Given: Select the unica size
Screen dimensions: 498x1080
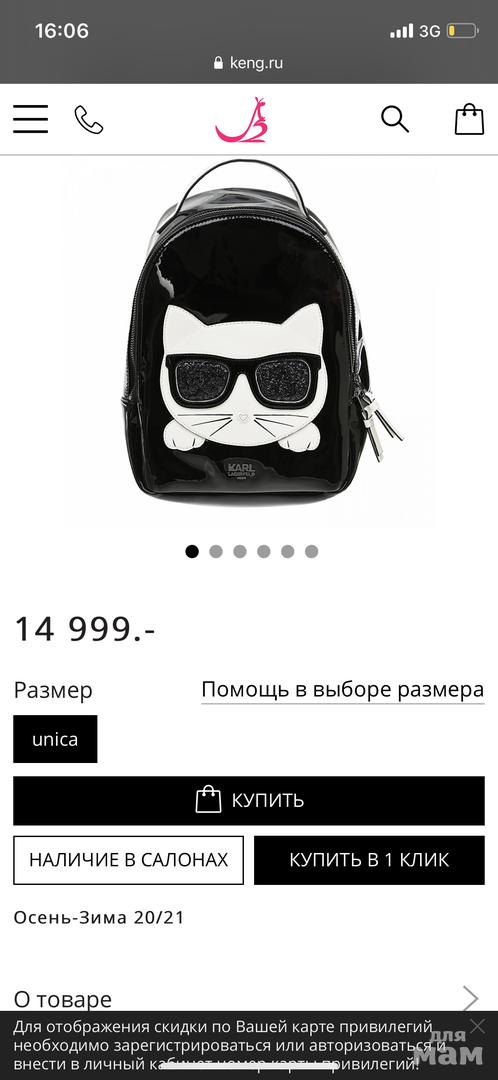Looking at the screenshot, I should (x=55, y=739).
